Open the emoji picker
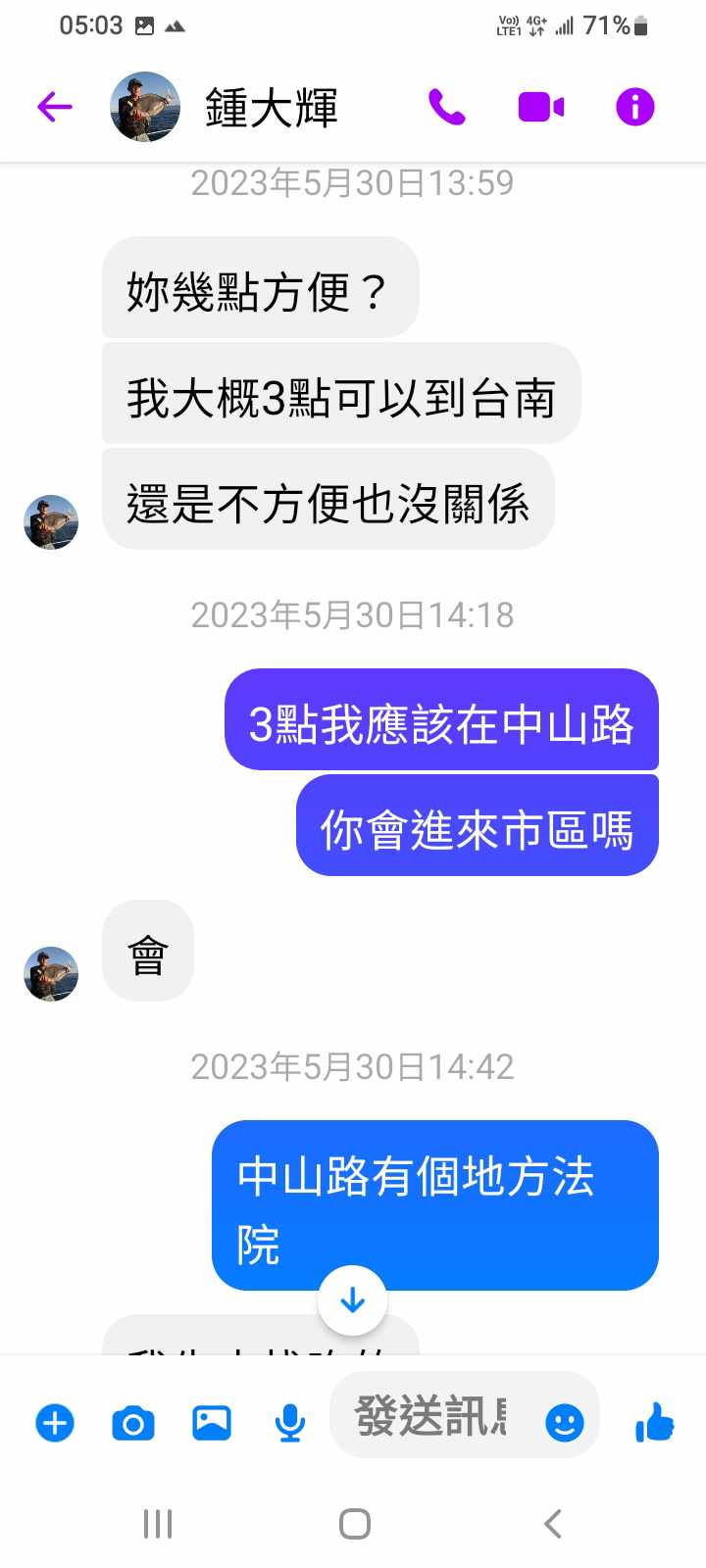Screen dimensions: 706x1568 [x=564, y=1422]
